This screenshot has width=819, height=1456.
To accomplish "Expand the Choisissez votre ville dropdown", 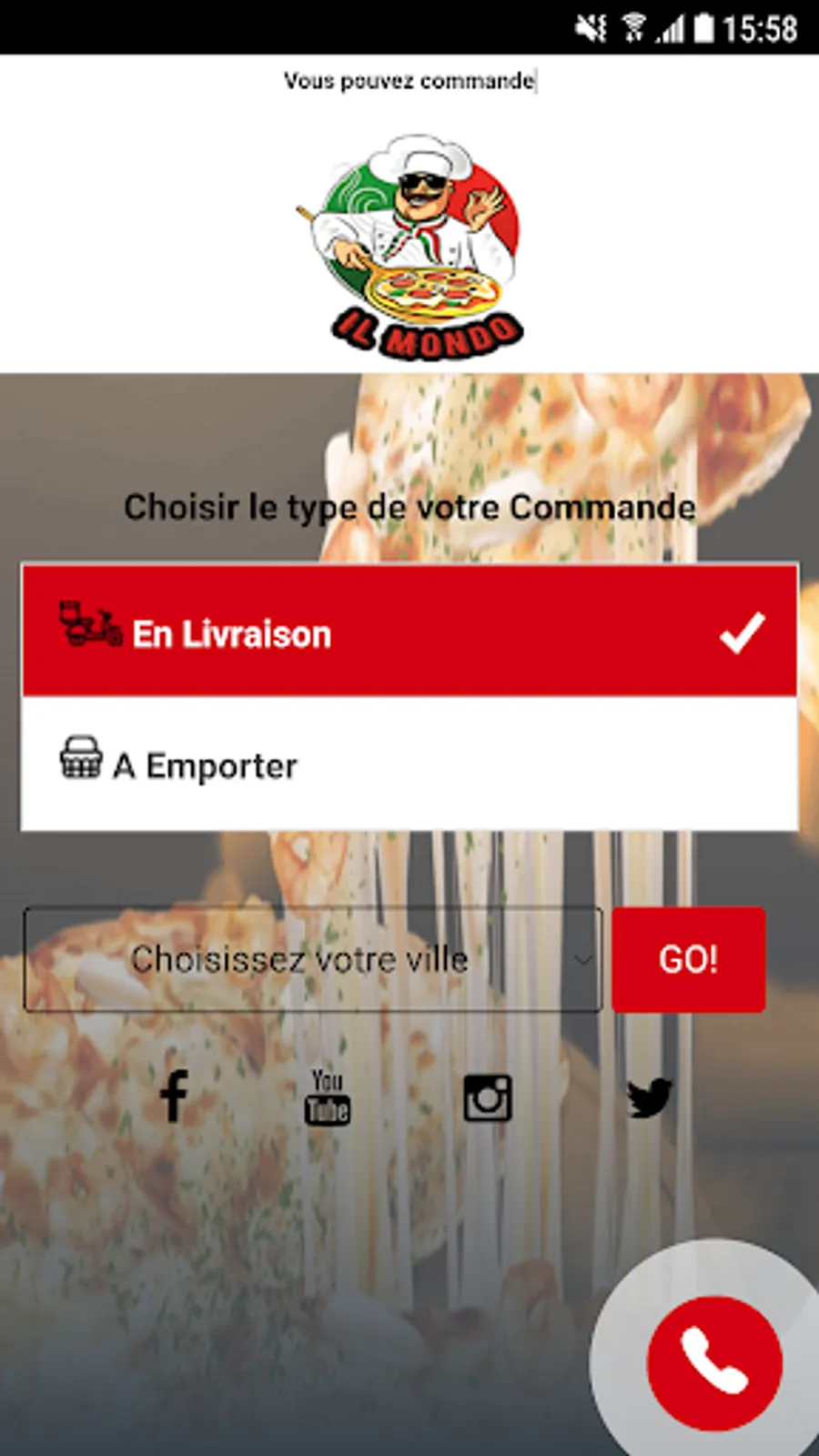I will click(x=312, y=959).
